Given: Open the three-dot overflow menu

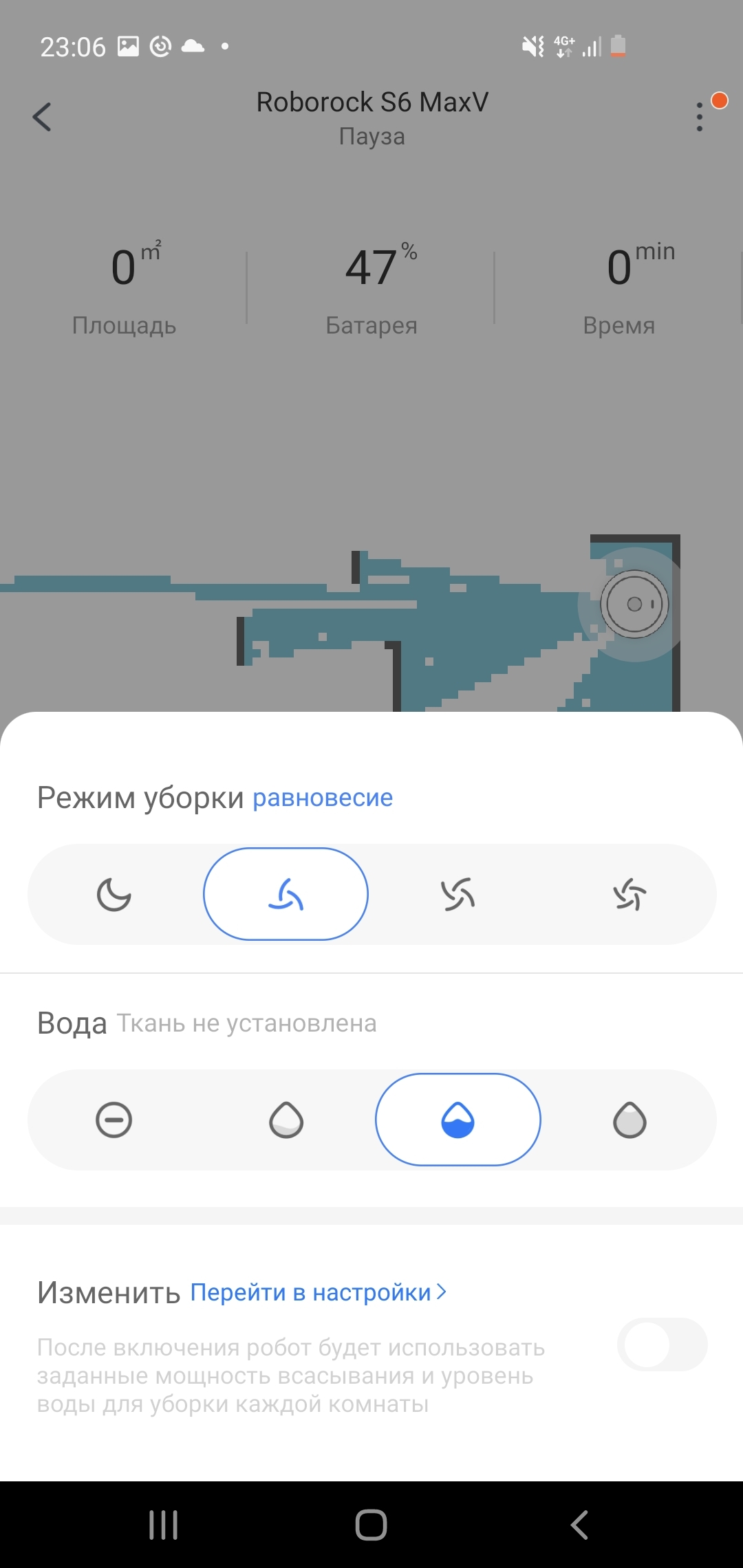Looking at the screenshot, I should 700,117.
